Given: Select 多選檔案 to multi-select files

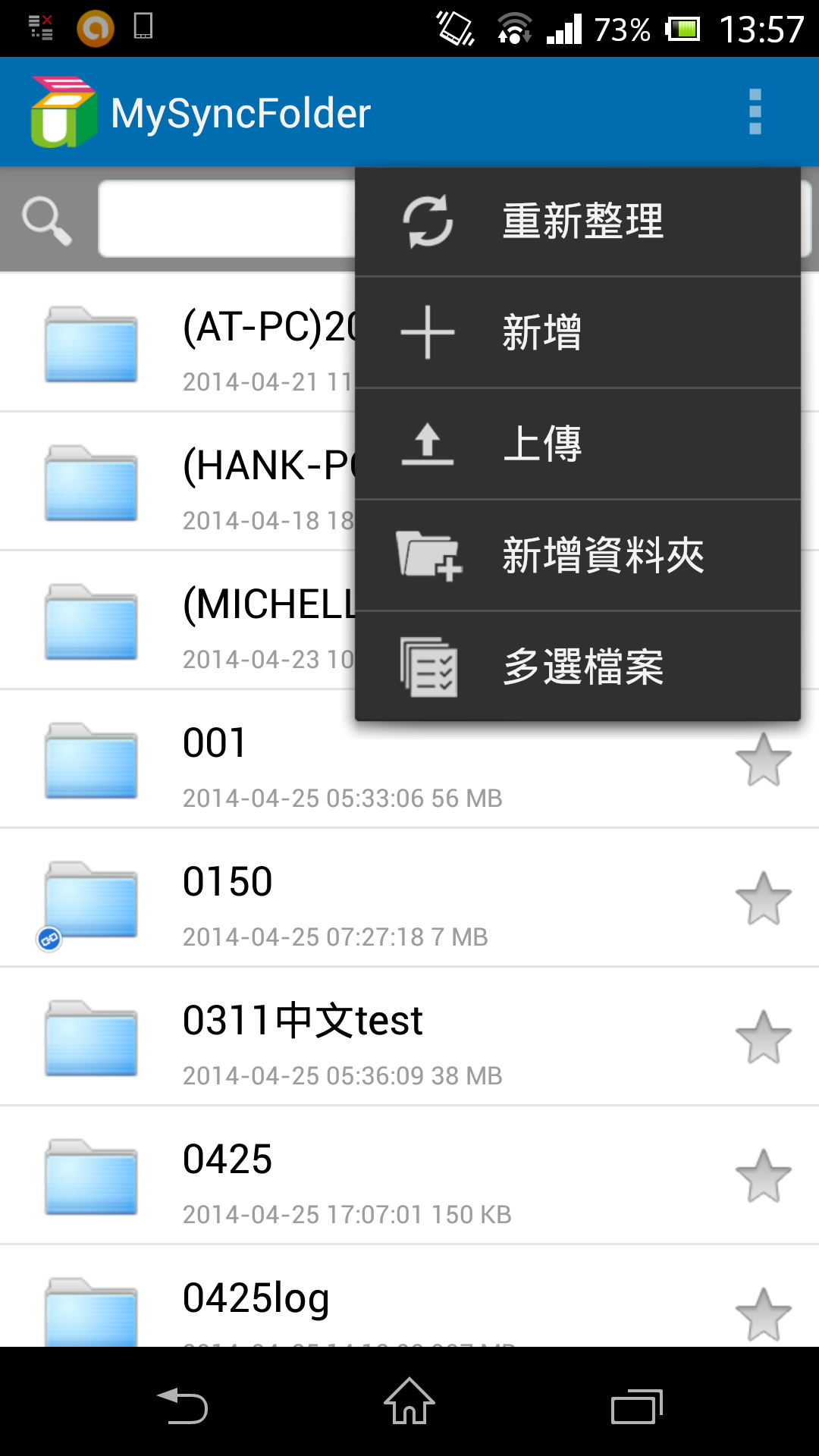Looking at the screenshot, I should tap(578, 667).
